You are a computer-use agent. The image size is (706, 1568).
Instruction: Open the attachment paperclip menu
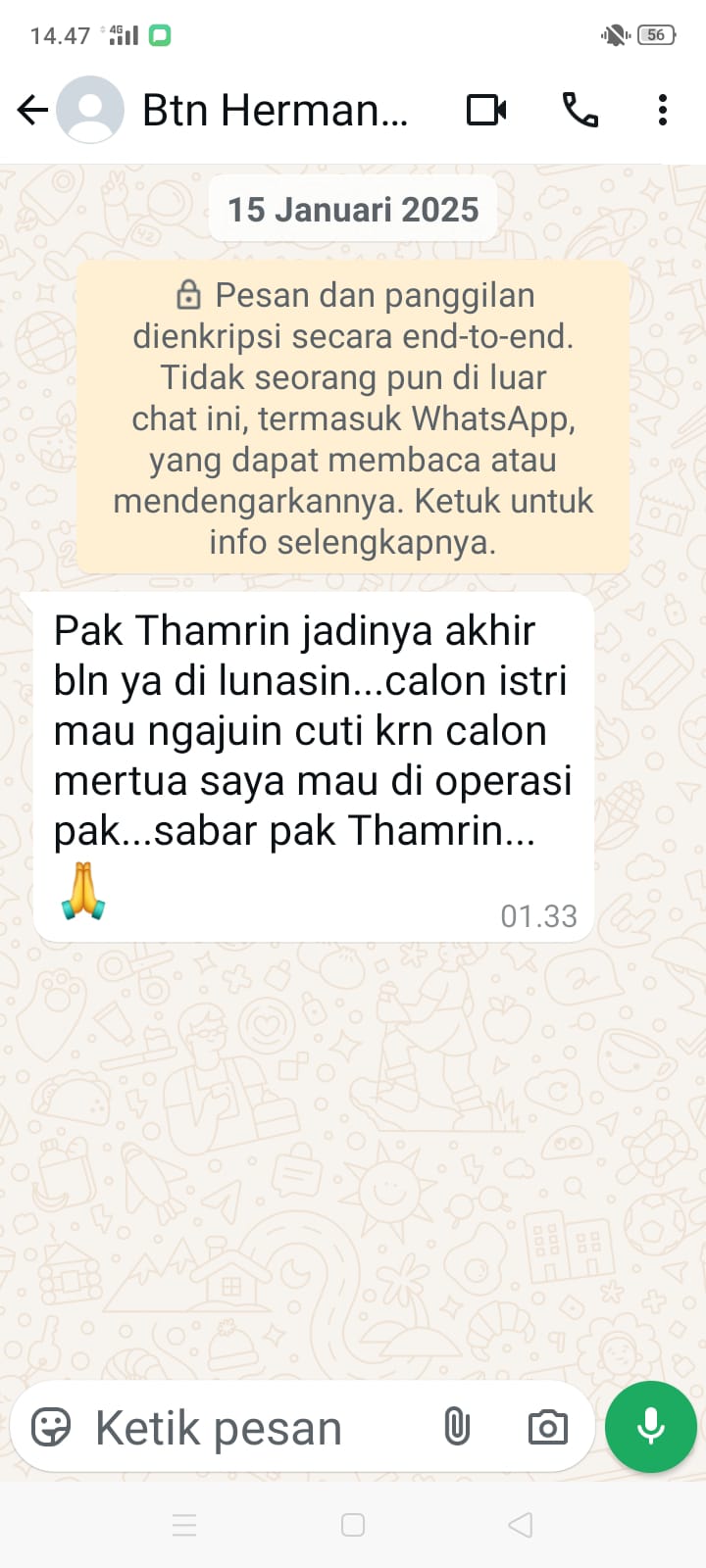[457, 1427]
